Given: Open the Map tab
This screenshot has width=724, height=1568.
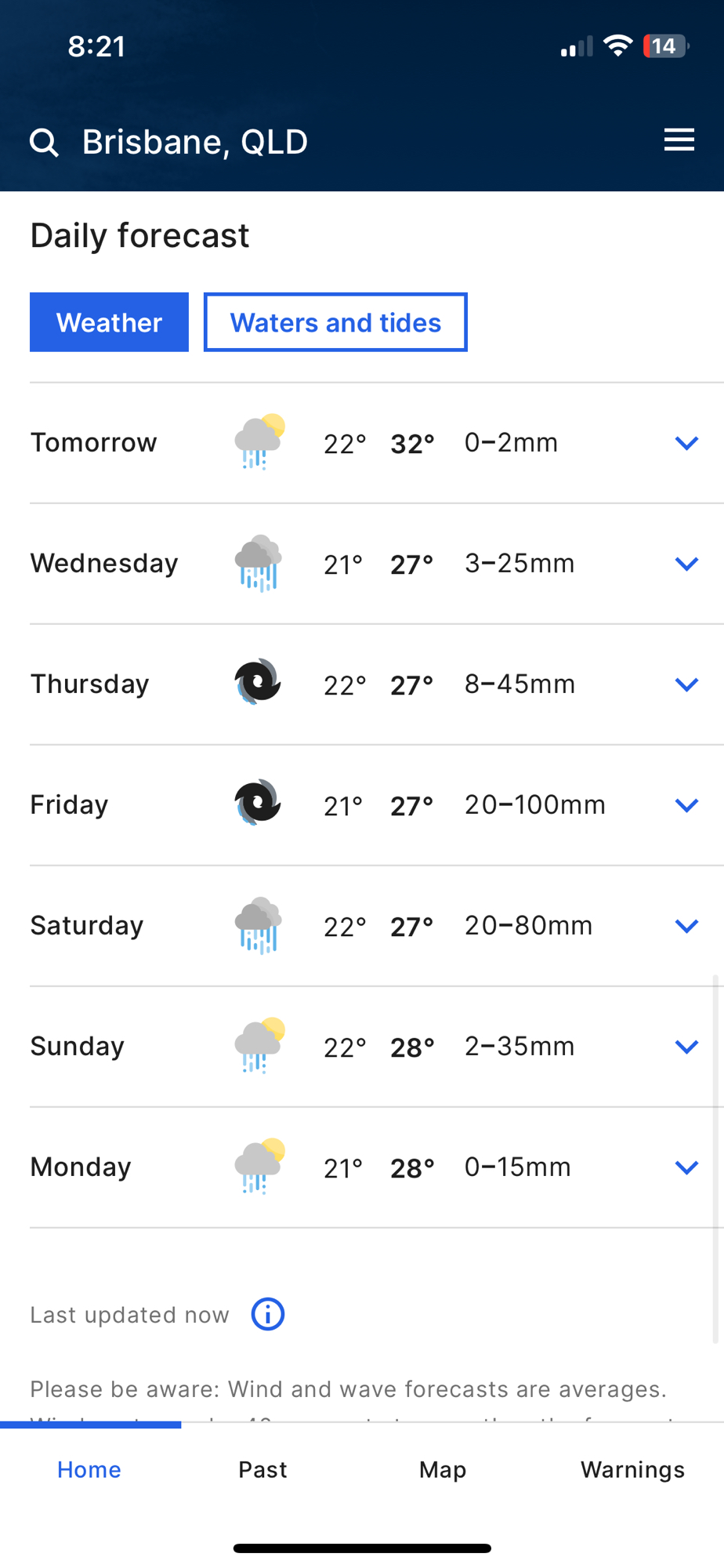Looking at the screenshot, I should (x=443, y=1469).
